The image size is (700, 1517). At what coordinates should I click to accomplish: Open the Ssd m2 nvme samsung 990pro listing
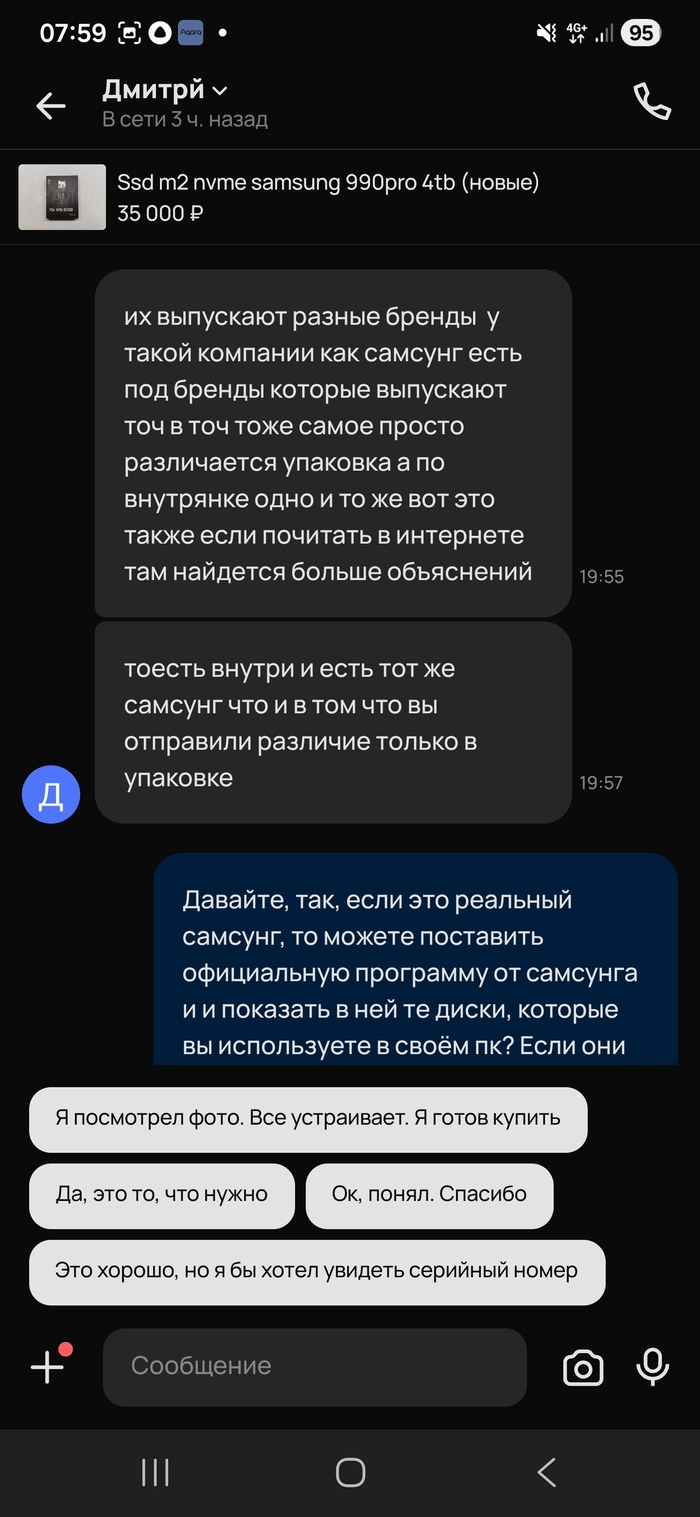328,197
